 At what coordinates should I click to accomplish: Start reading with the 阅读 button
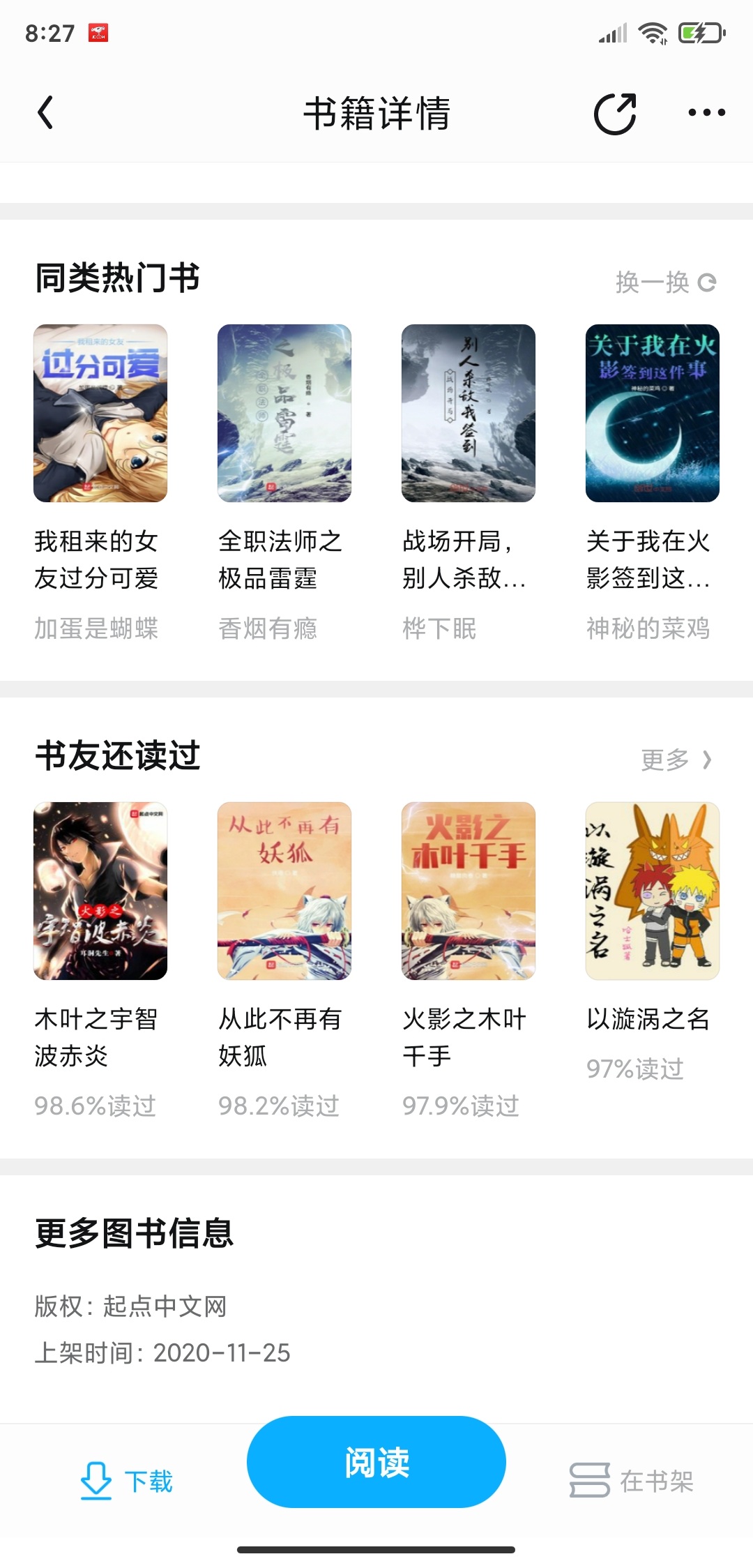(376, 1462)
